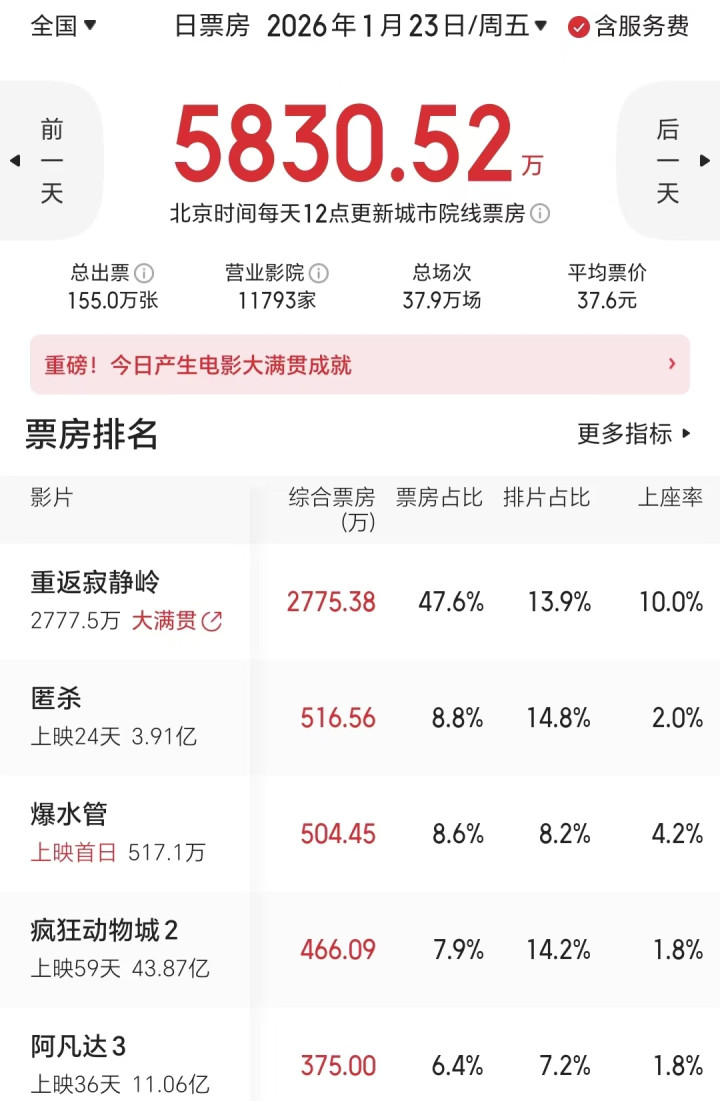Screen dimensions: 720x1101
Task: Select the 爆水管 movie row
Action: coord(360,833)
